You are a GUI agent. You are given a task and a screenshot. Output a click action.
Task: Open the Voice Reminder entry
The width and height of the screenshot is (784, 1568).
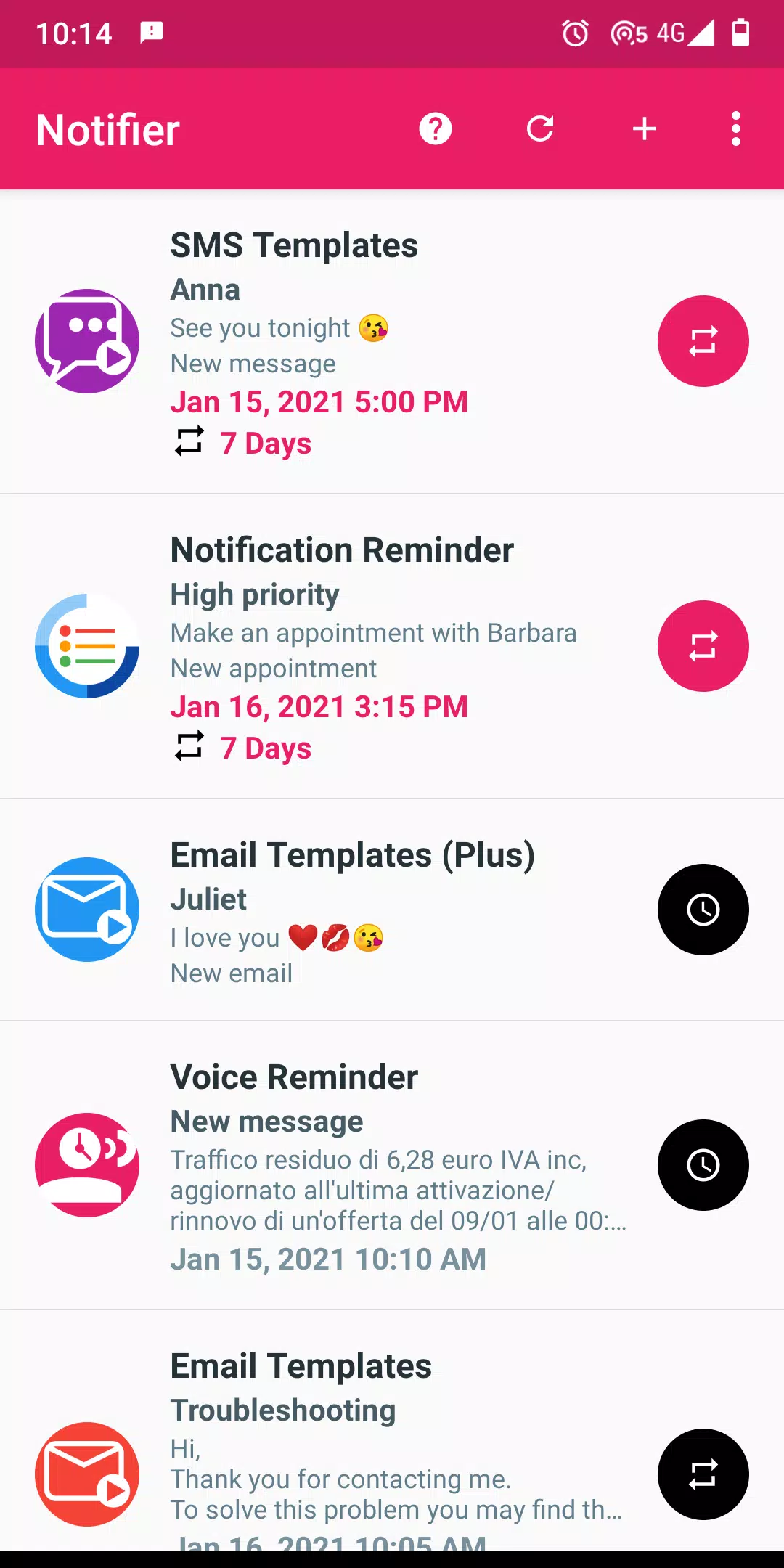pyautogui.click(x=363, y=1165)
